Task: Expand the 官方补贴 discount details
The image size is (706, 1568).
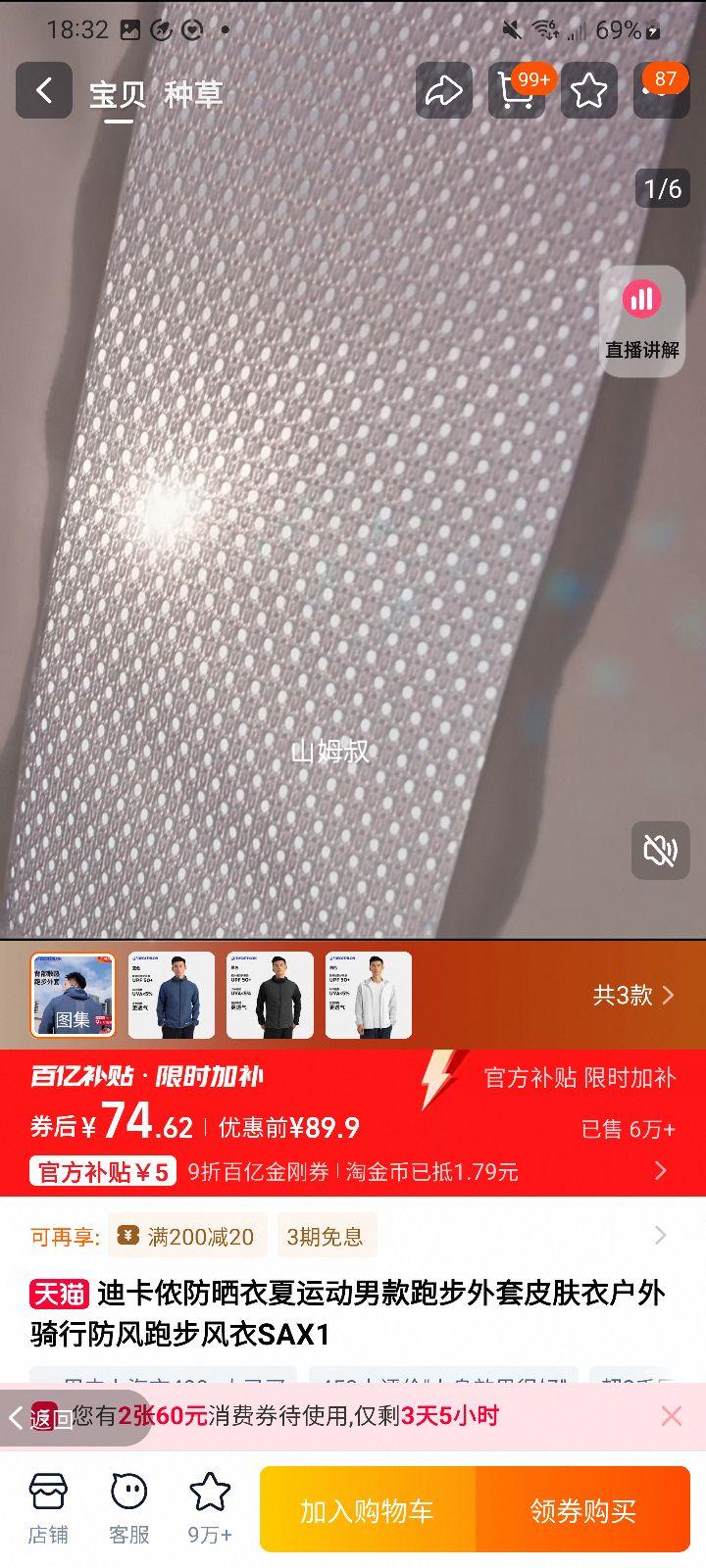Action: pyautogui.click(x=659, y=1171)
